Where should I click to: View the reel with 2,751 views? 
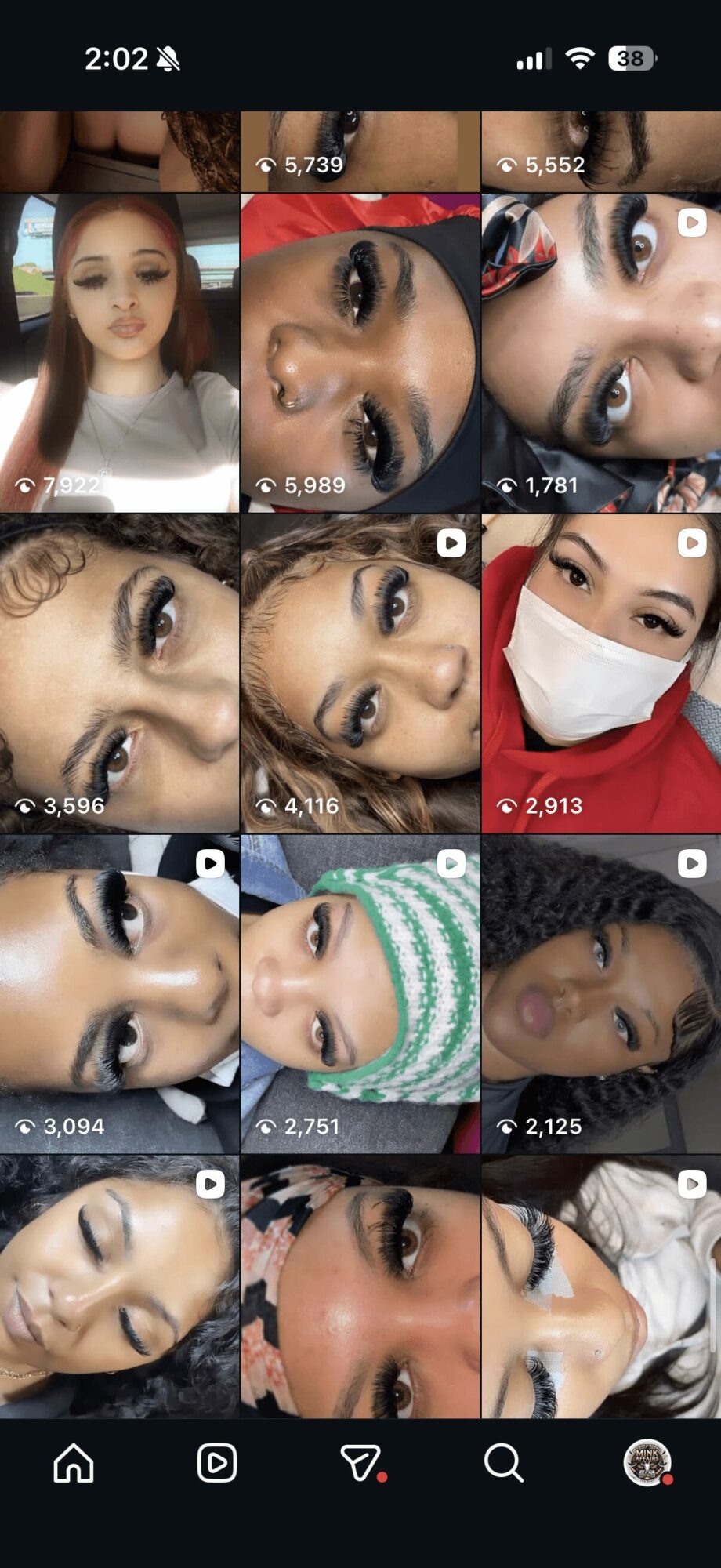click(360, 993)
